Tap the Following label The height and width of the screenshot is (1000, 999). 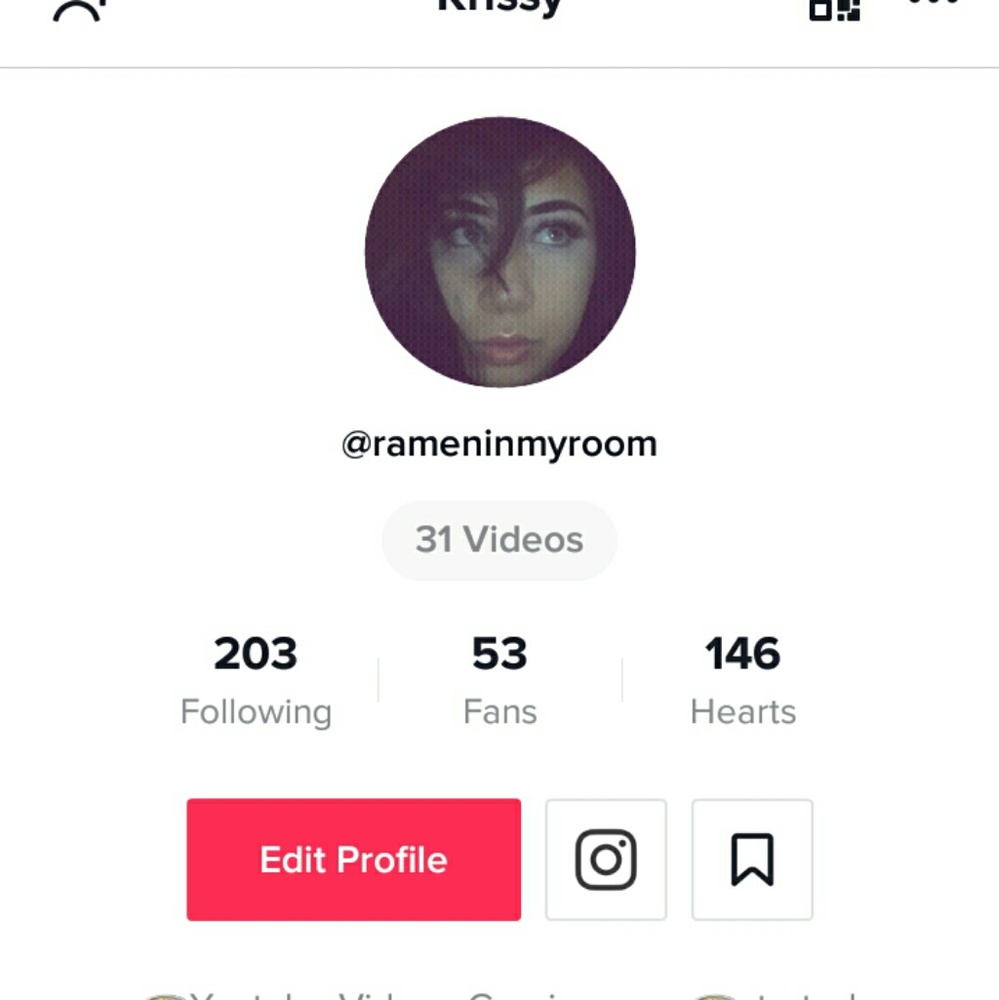point(256,711)
